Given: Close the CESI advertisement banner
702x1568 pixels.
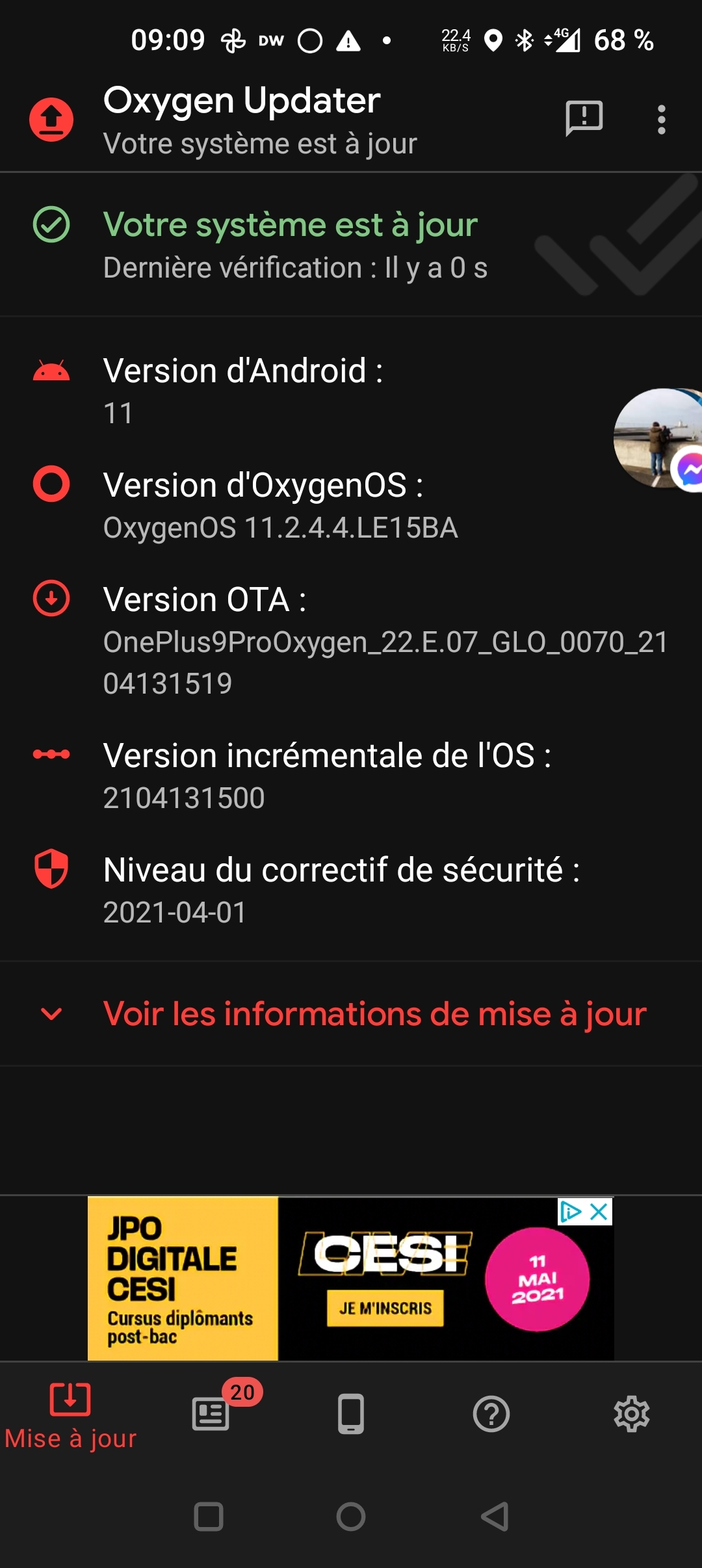Looking at the screenshot, I should [599, 1212].
